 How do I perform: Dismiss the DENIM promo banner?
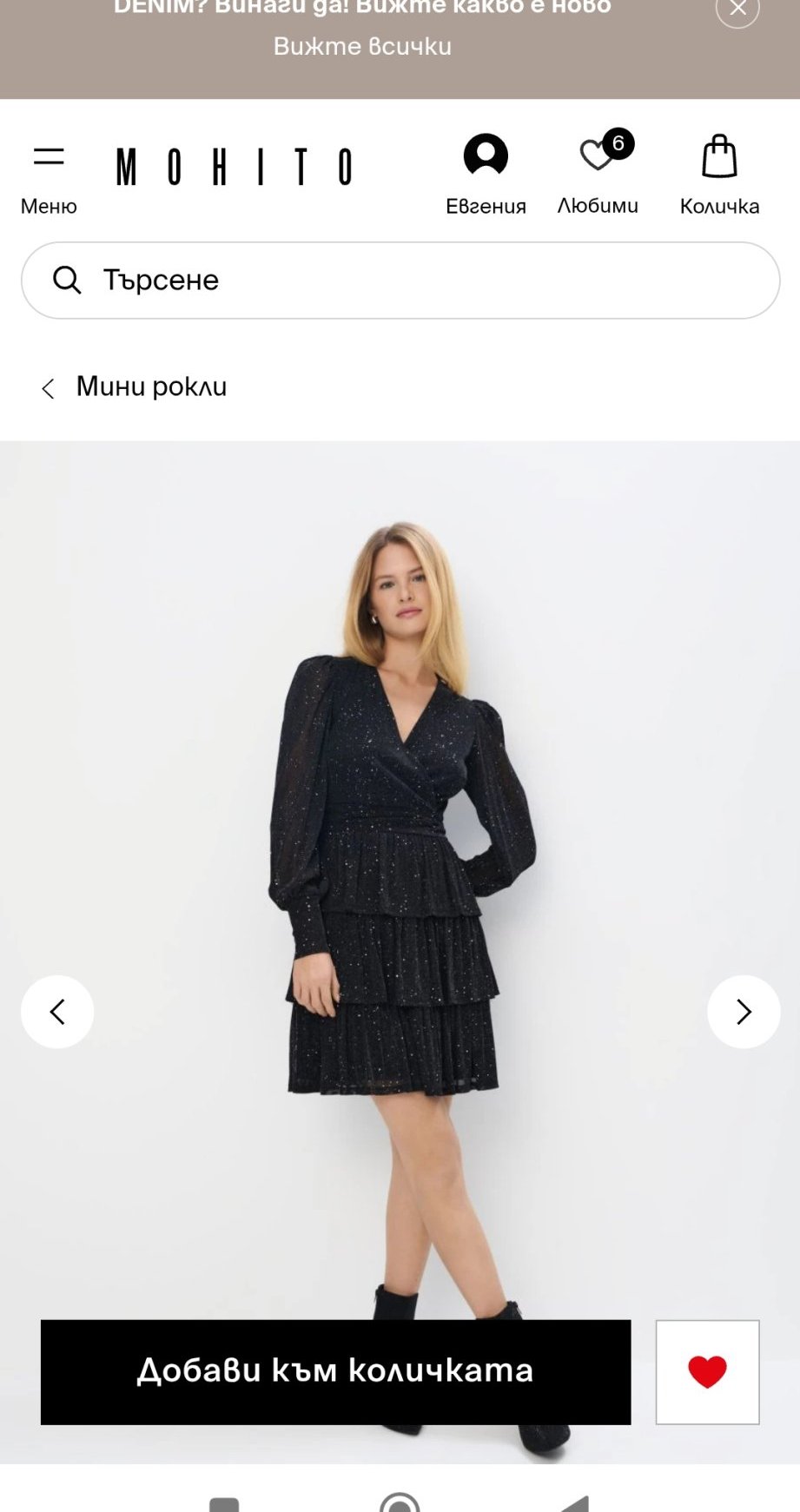(737, 10)
